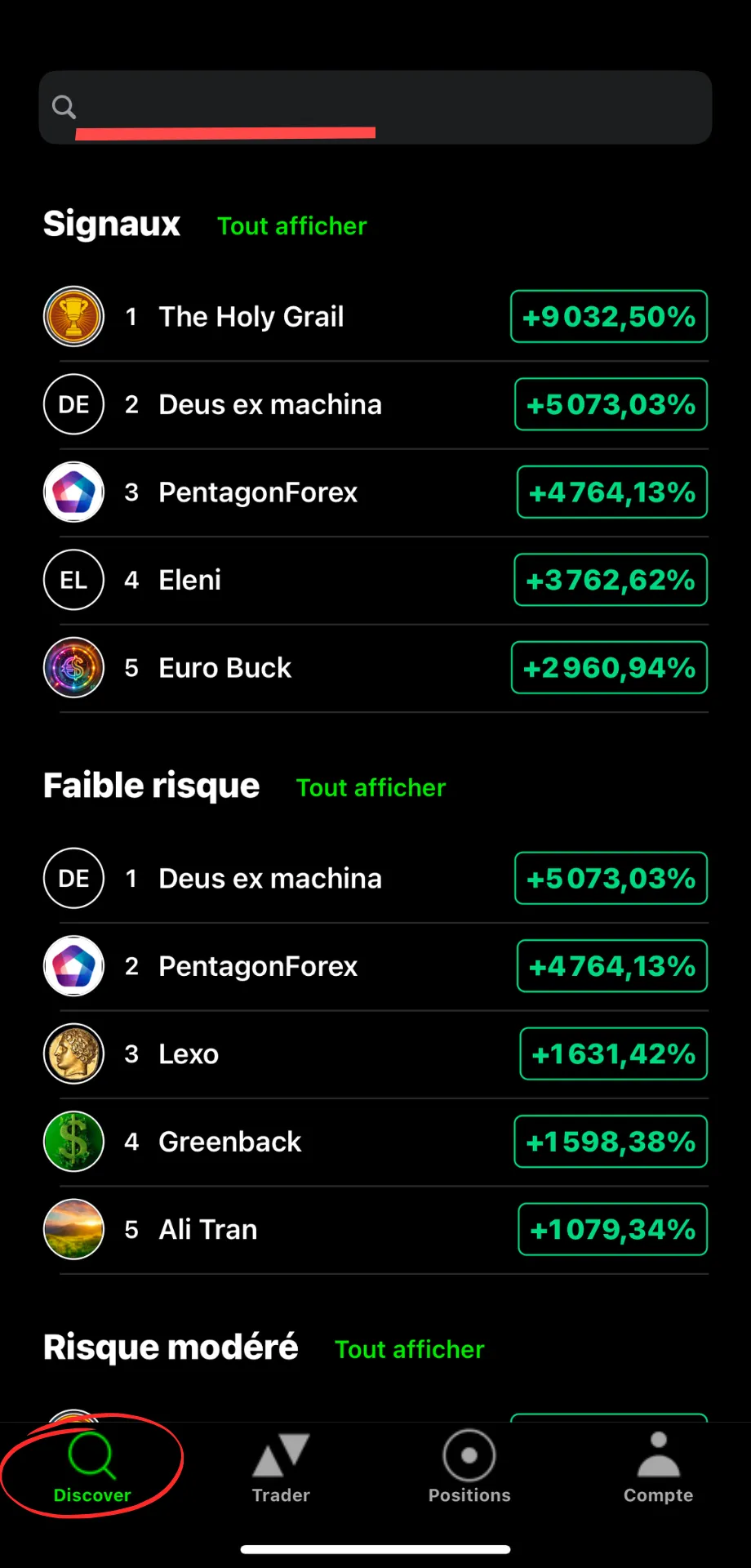Select the Eleni signal
The width and height of the screenshot is (751, 1568).
click(375, 580)
